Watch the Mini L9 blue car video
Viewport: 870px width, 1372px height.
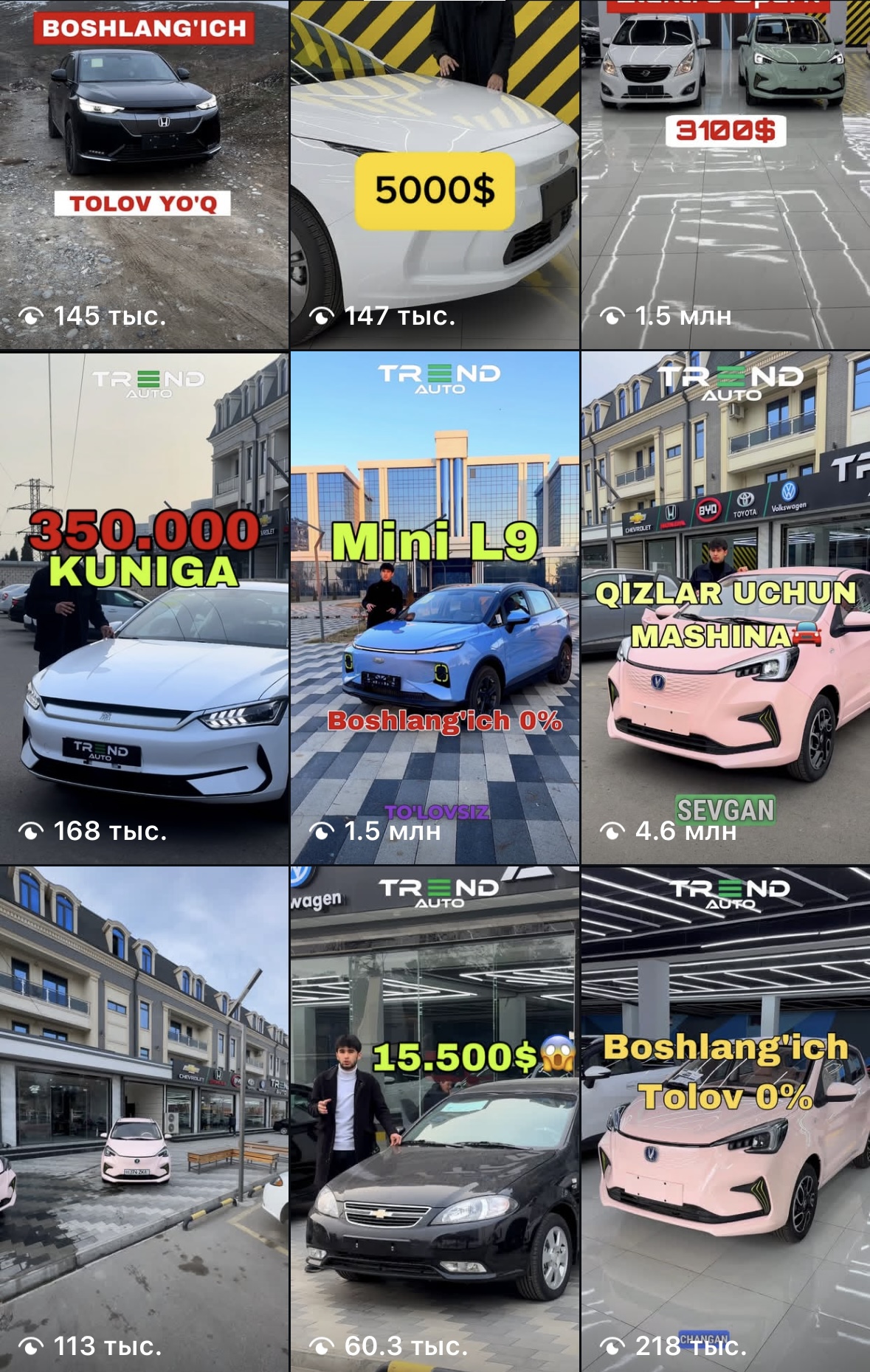[x=434, y=609]
